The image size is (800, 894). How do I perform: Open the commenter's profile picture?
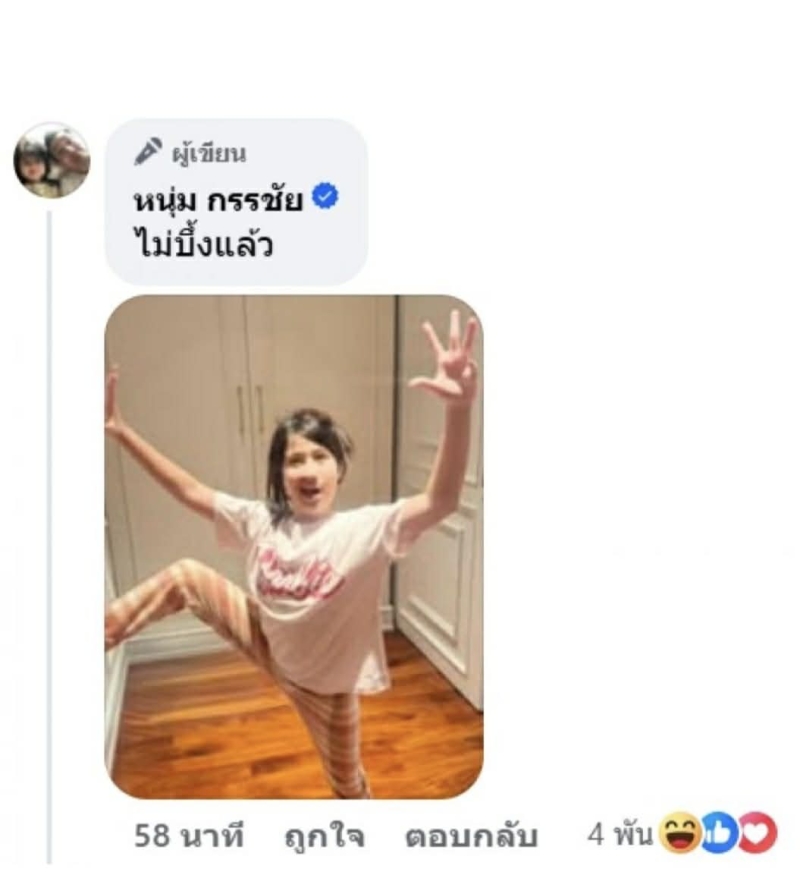click(51, 161)
